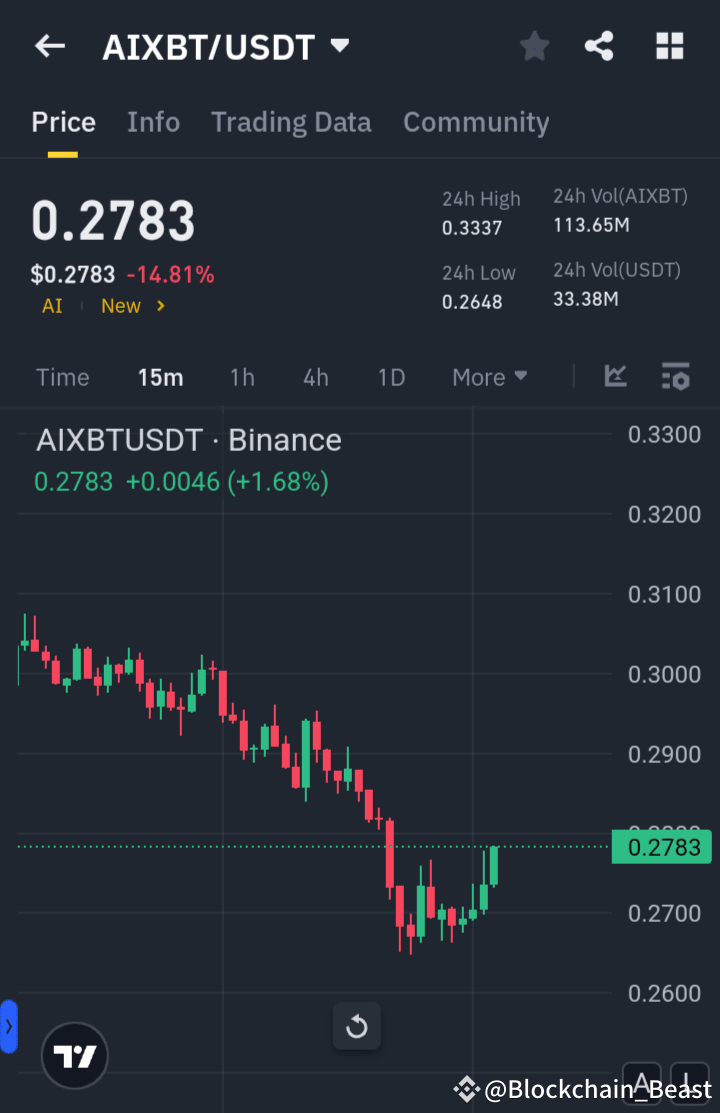The height and width of the screenshot is (1113, 720).
Task: Open chart settings via the gear icon
Action: click(x=676, y=377)
